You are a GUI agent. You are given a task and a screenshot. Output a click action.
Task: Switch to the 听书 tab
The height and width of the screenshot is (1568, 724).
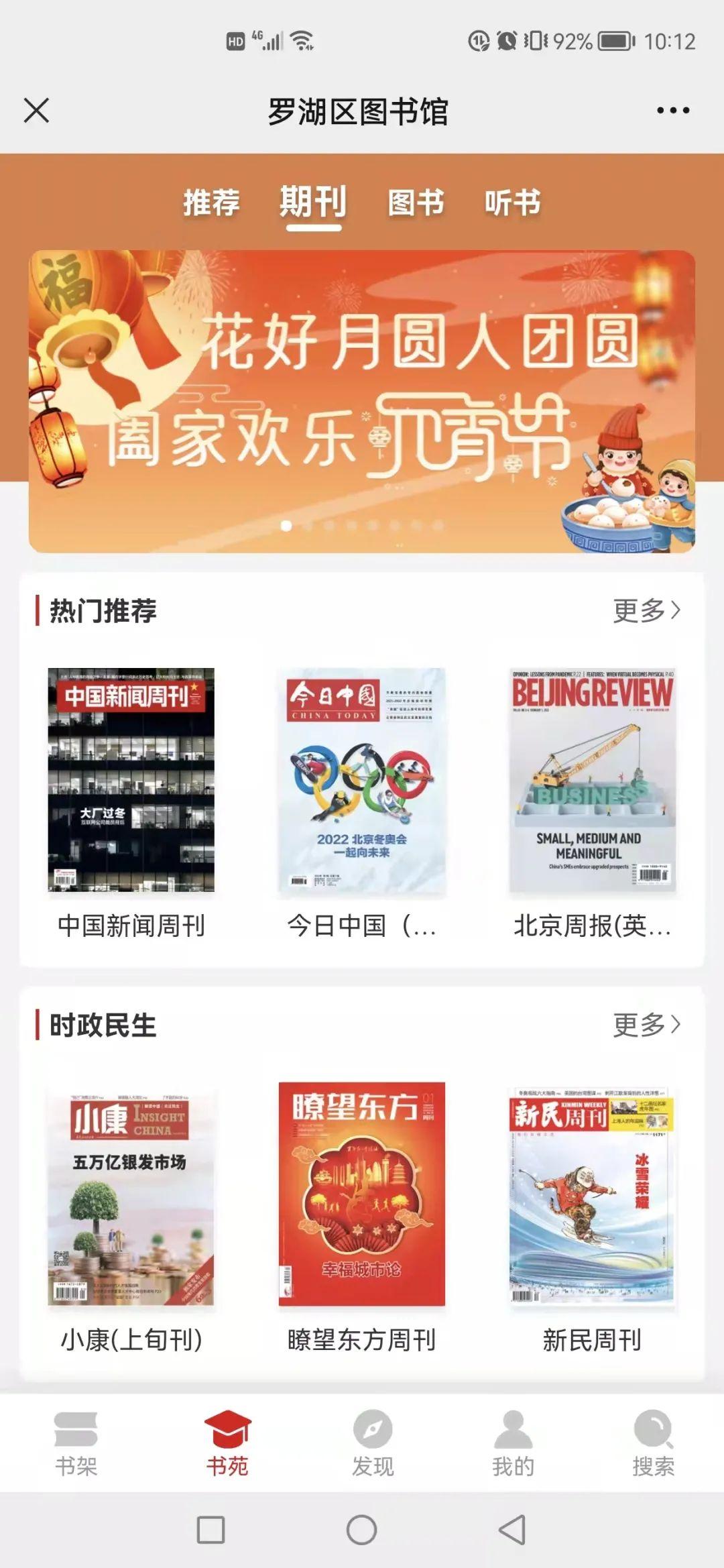pyautogui.click(x=512, y=203)
